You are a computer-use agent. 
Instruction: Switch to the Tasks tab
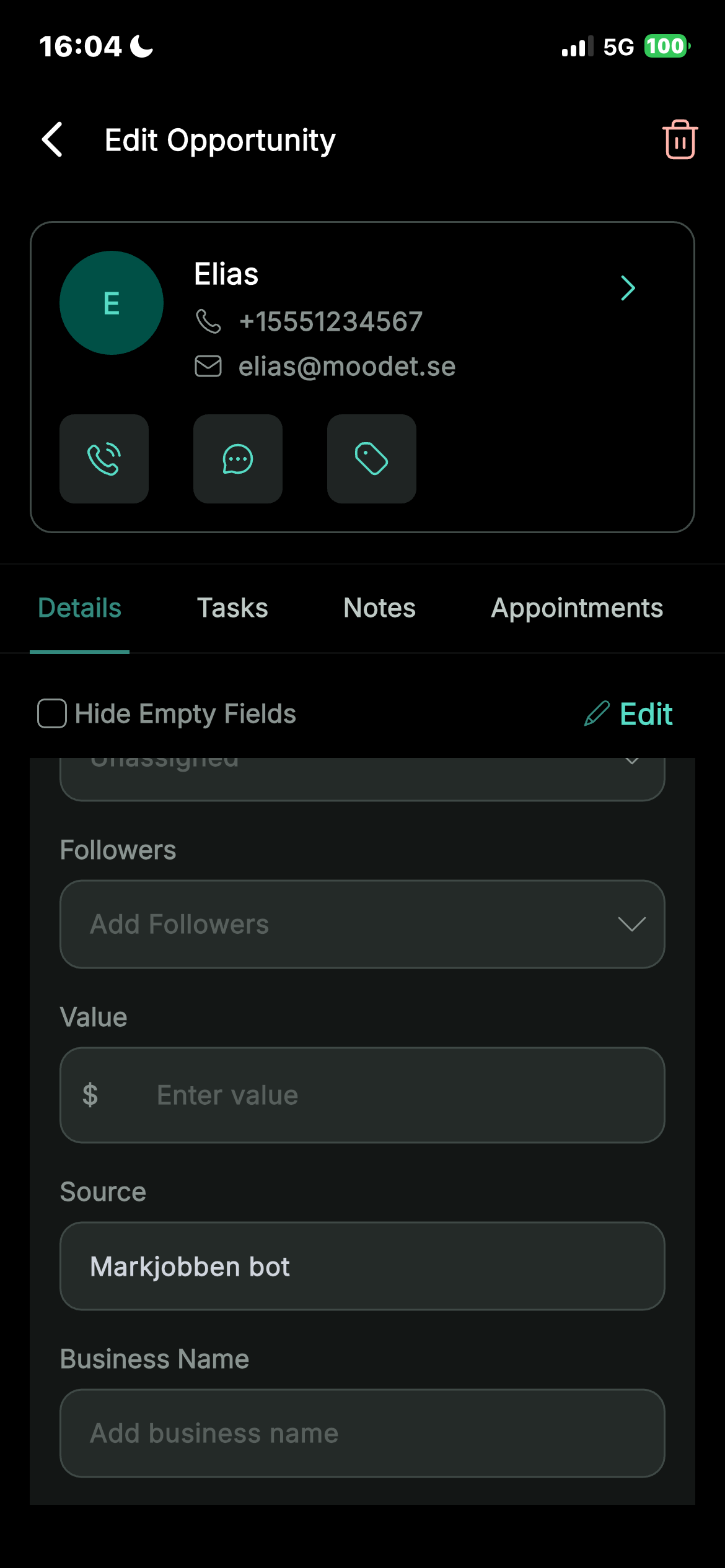tap(232, 608)
